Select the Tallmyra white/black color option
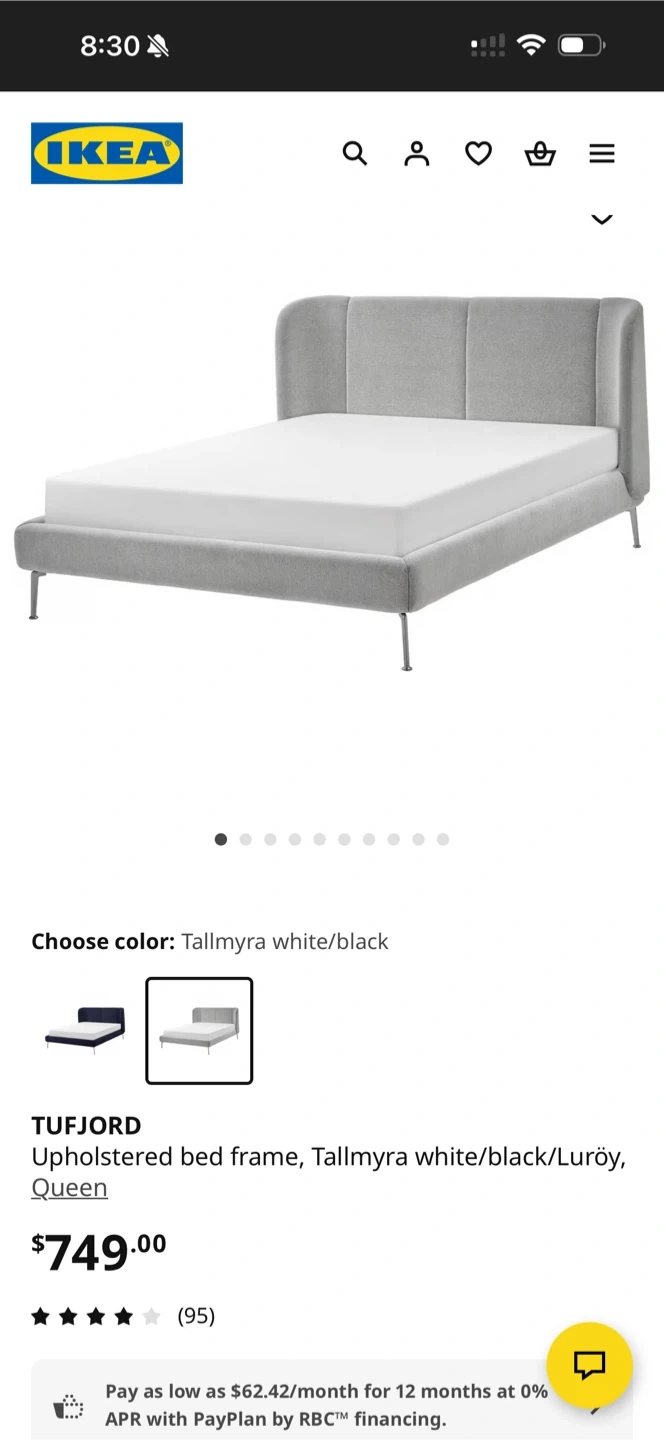 199,1030
